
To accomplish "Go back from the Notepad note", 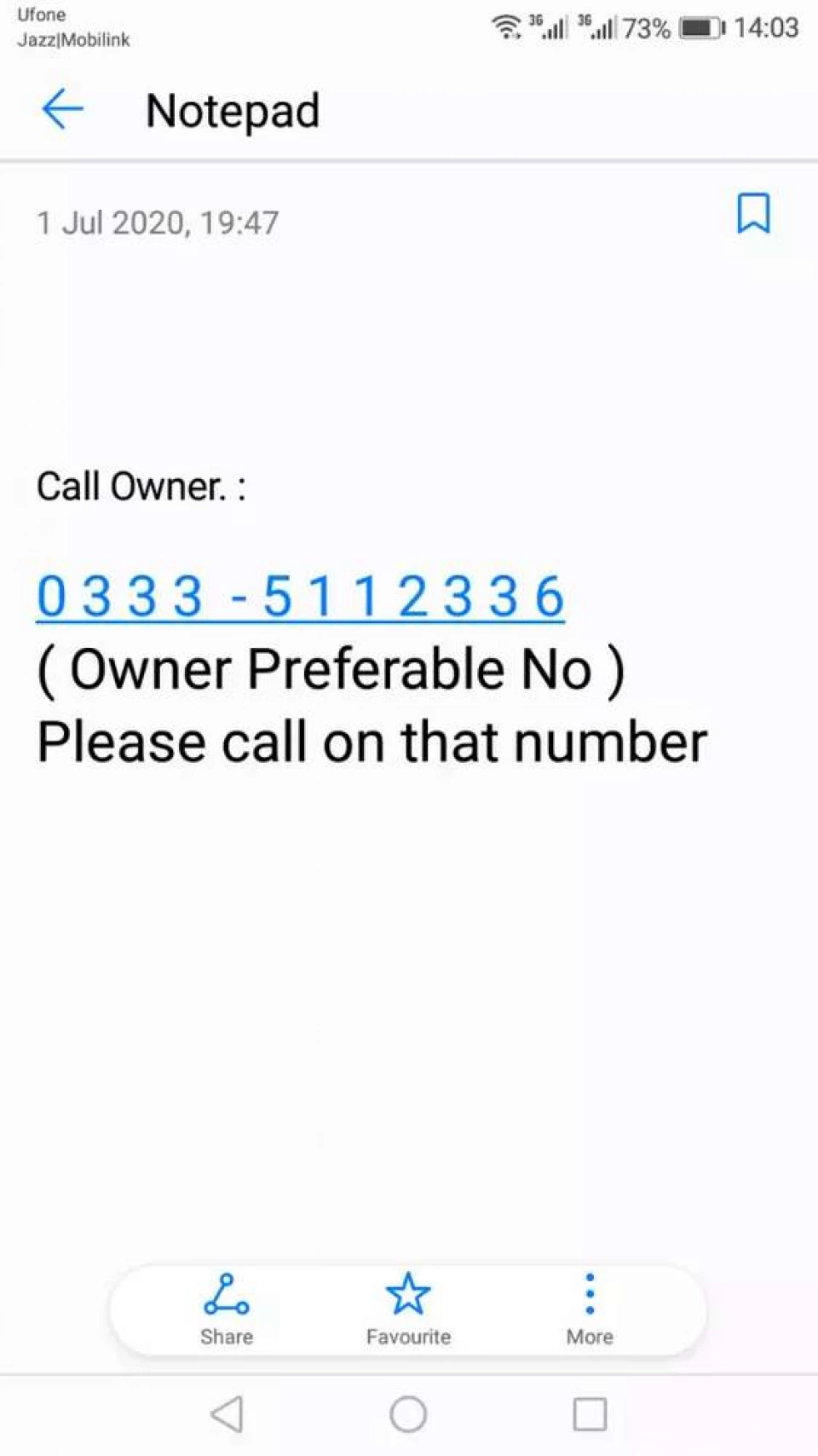I will point(62,110).
